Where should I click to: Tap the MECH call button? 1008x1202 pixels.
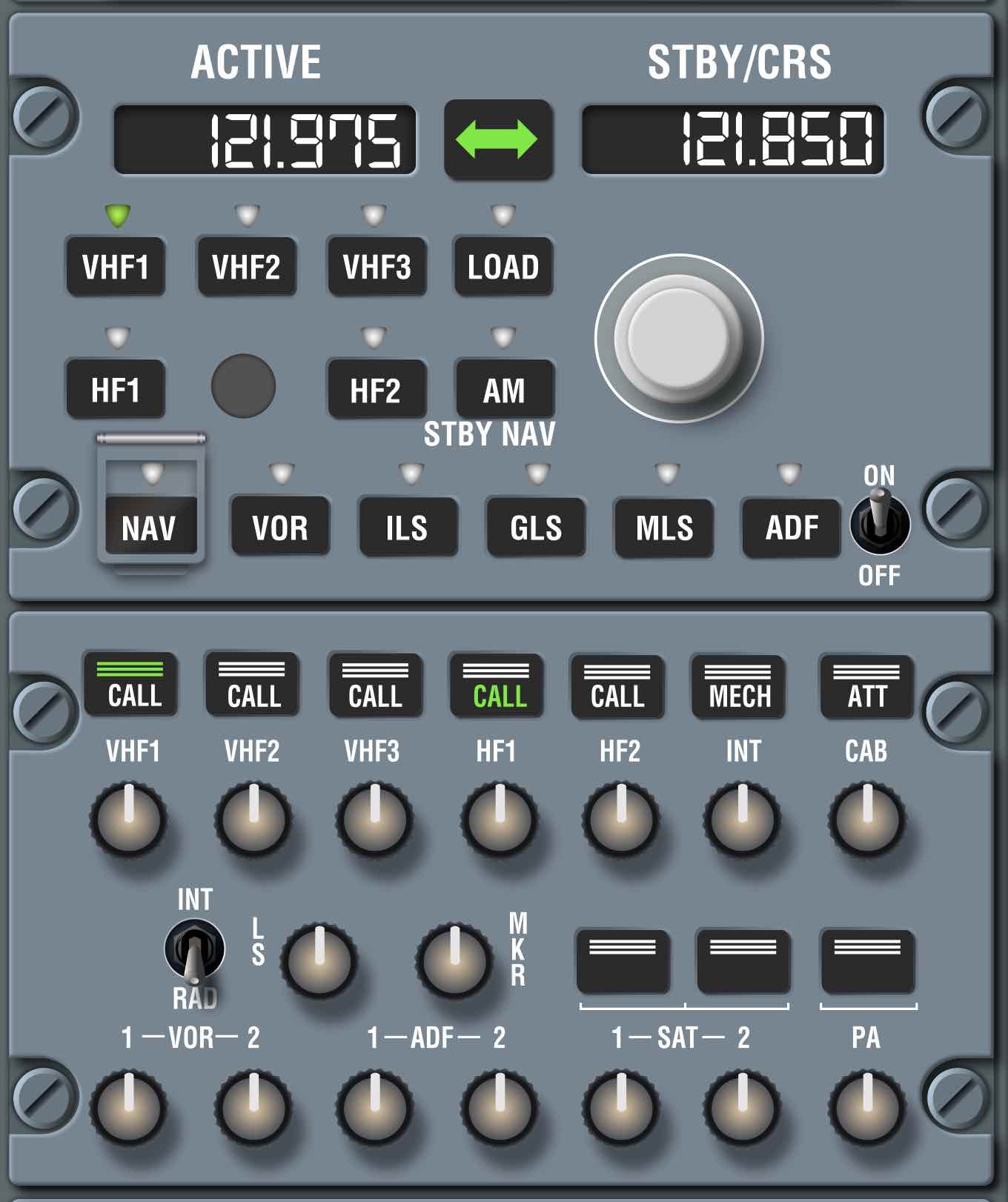click(738, 687)
